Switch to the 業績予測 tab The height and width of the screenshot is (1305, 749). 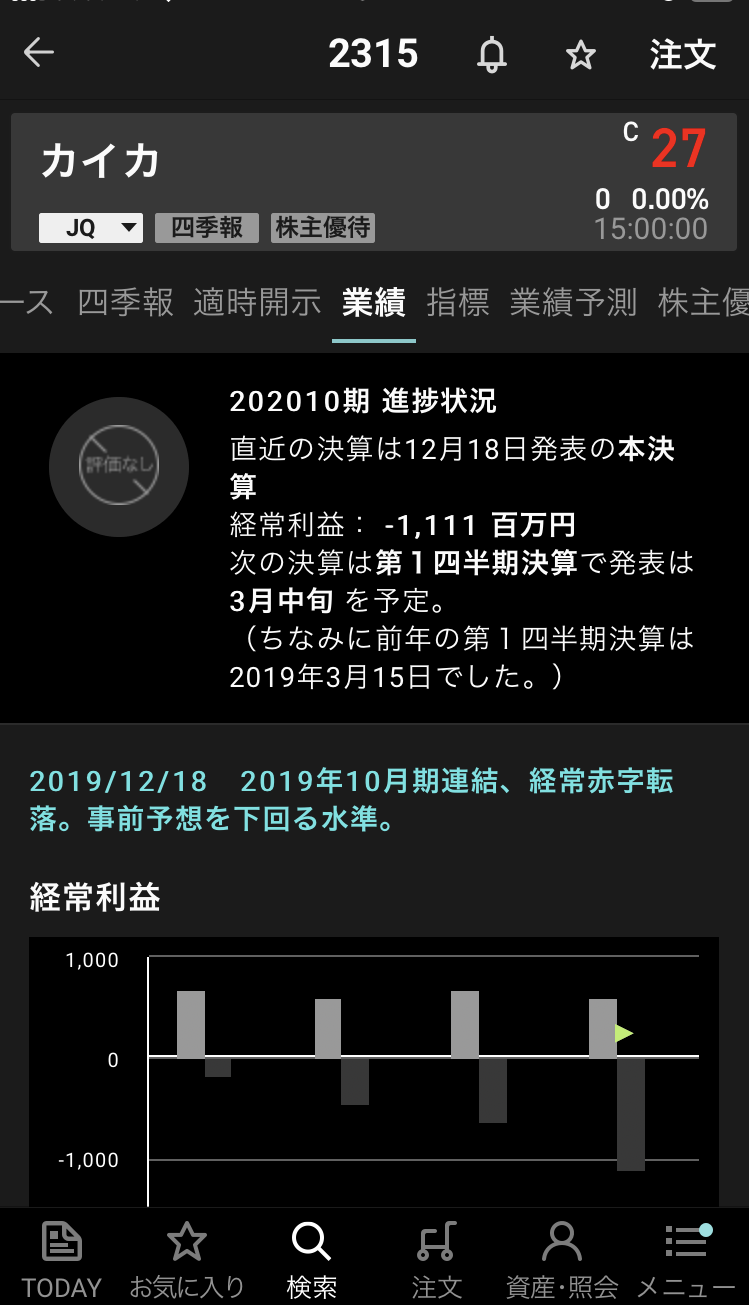[x=573, y=302]
